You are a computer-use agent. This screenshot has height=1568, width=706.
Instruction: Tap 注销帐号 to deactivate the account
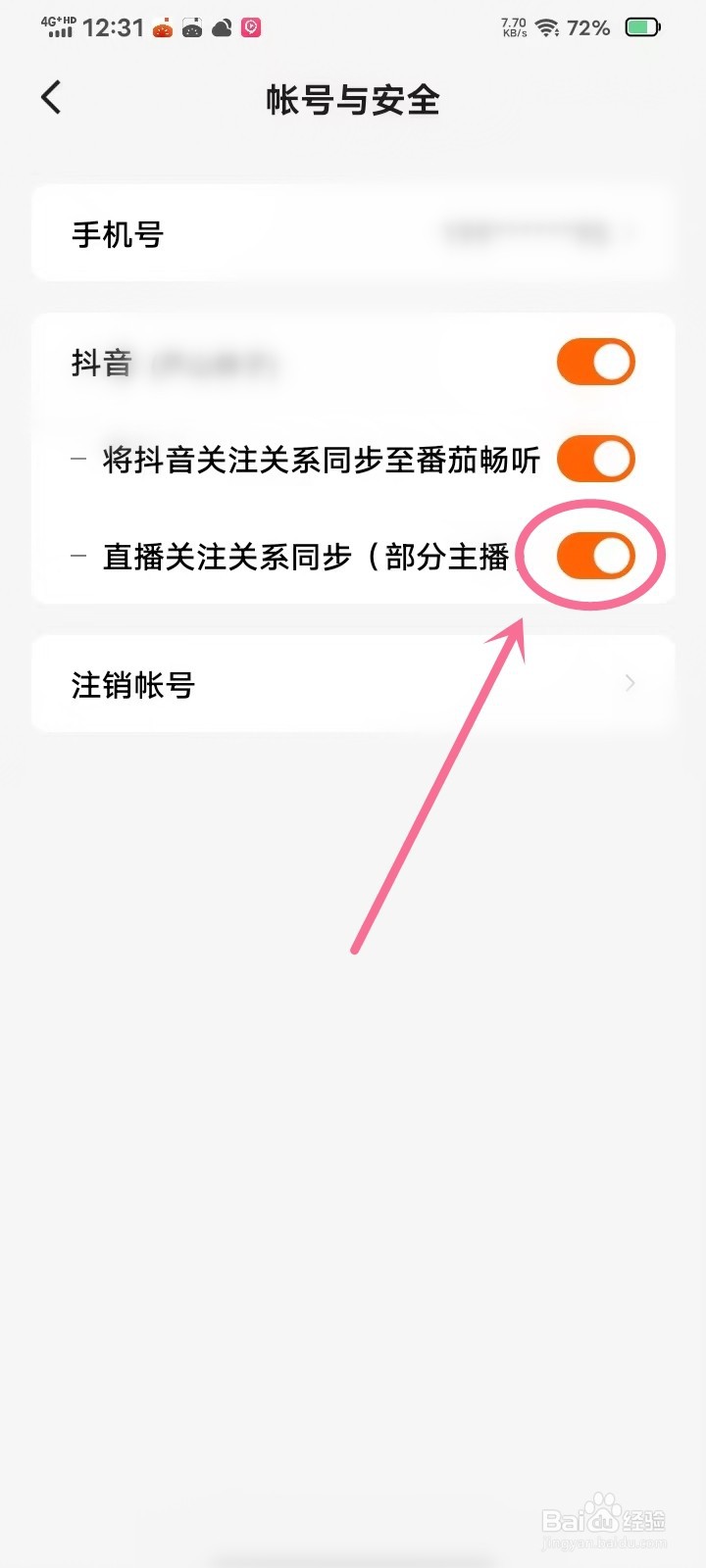click(132, 684)
